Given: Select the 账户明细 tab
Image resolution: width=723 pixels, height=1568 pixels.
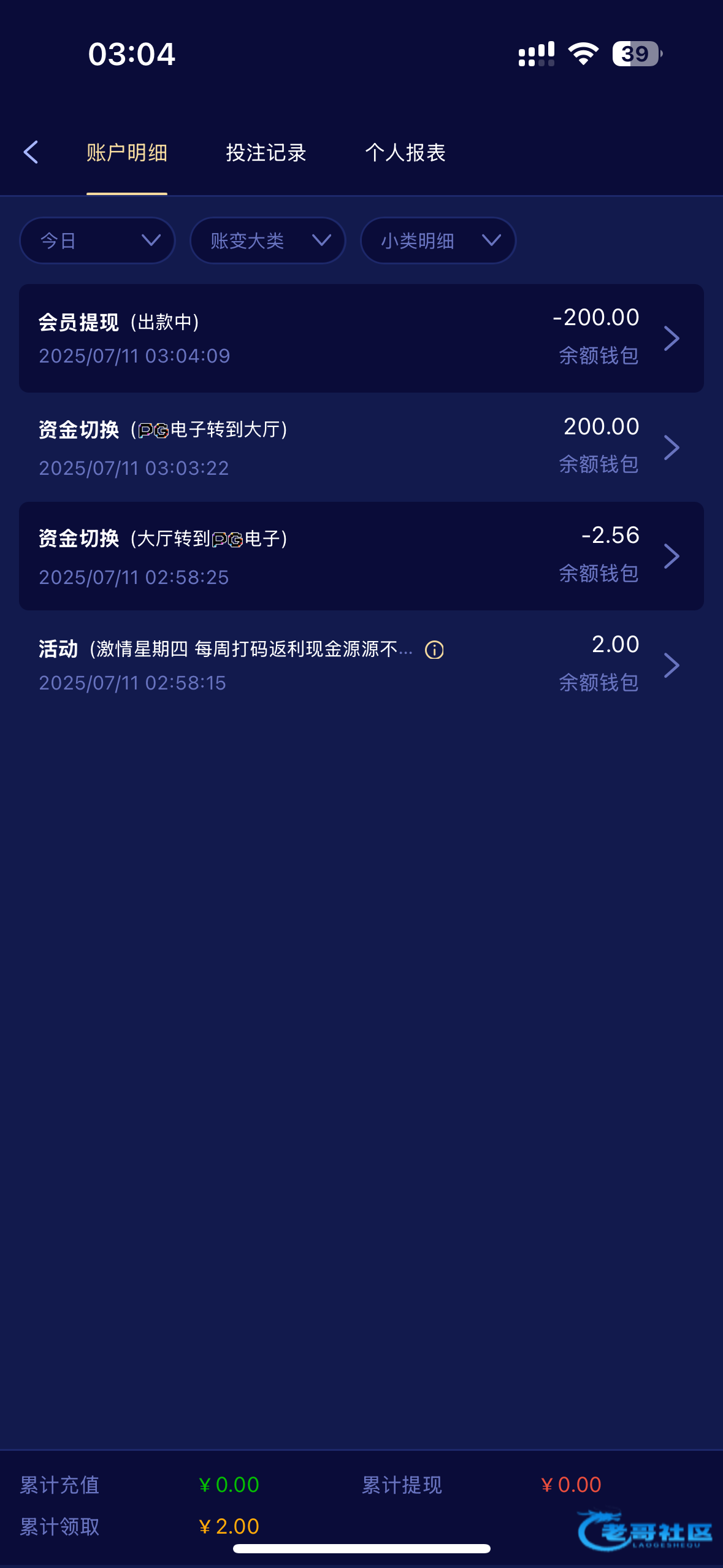Looking at the screenshot, I should coord(127,153).
